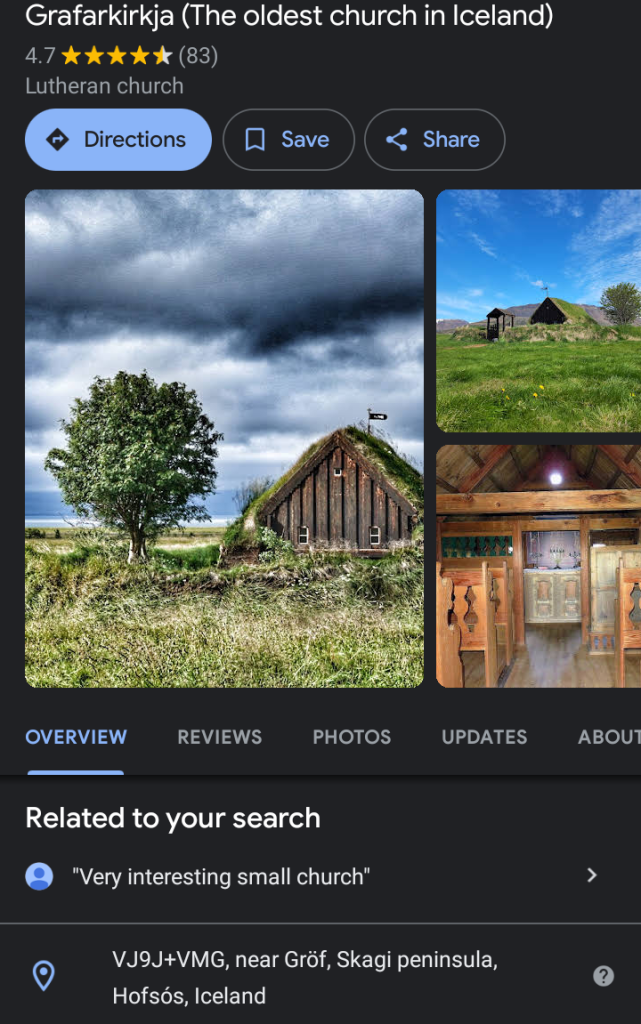Image resolution: width=641 pixels, height=1024 pixels.
Task: View the blue-sky church photo
Action: click(538, 311)
